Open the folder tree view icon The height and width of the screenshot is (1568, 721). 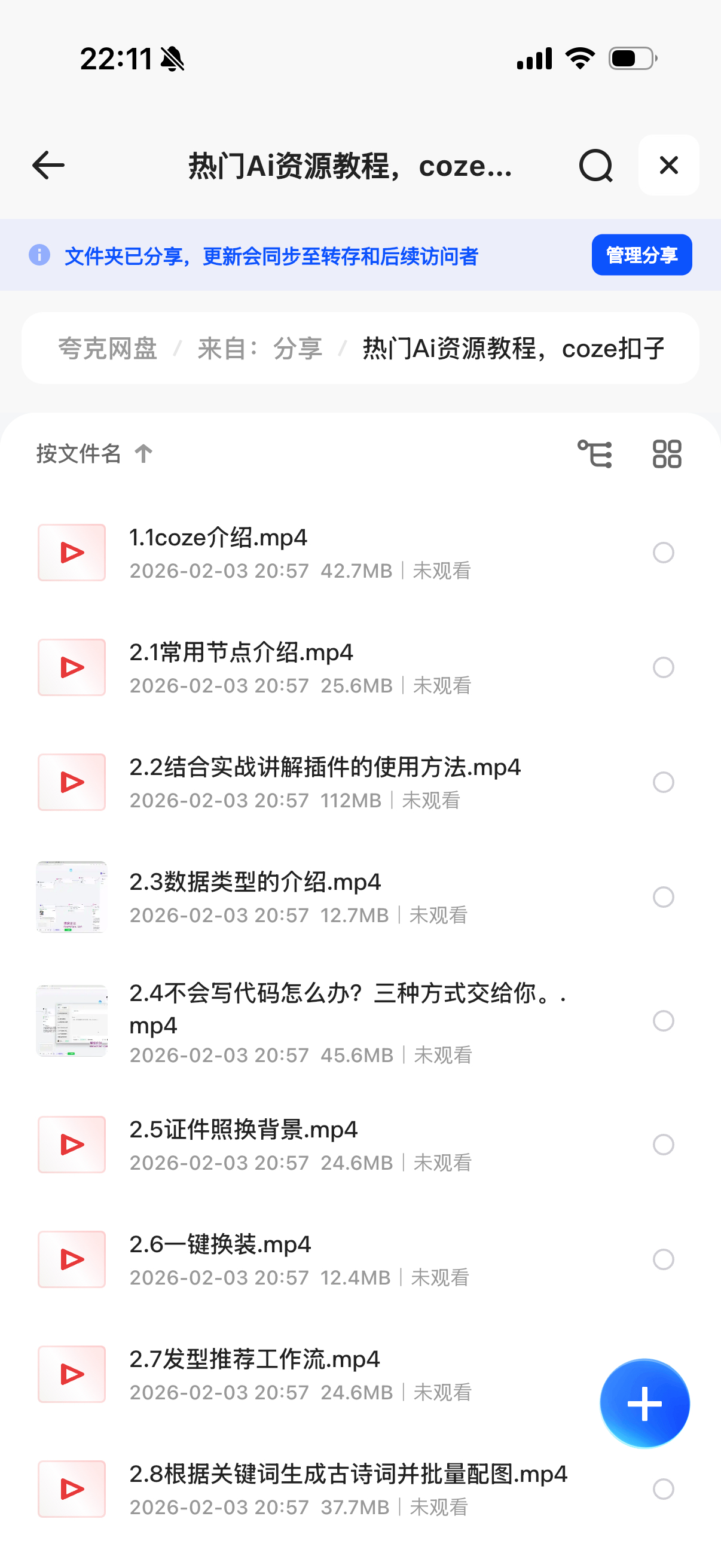594,453
